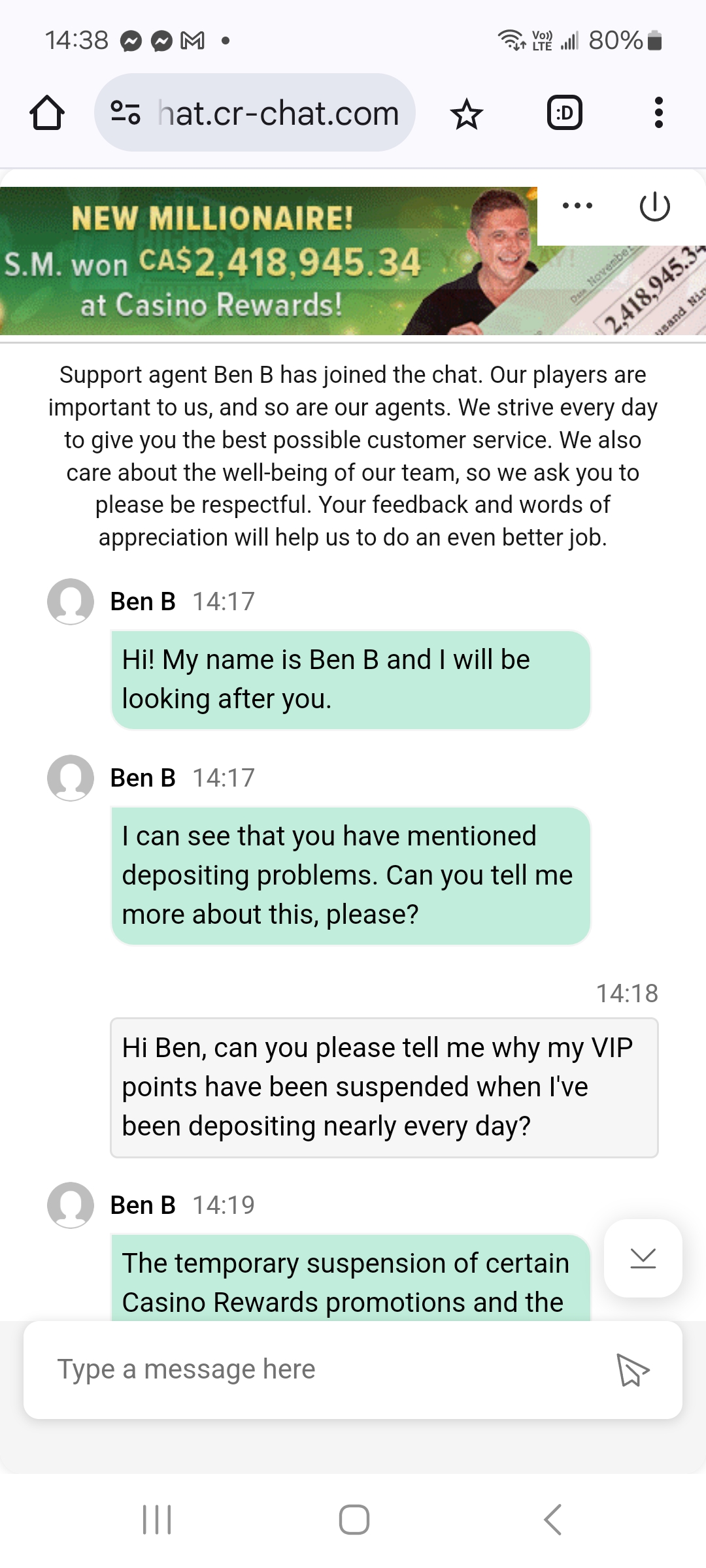Send the message with the paper plane icon
The height and width of the screenshot is (1568, 706).
click(x=633, y=1369)
